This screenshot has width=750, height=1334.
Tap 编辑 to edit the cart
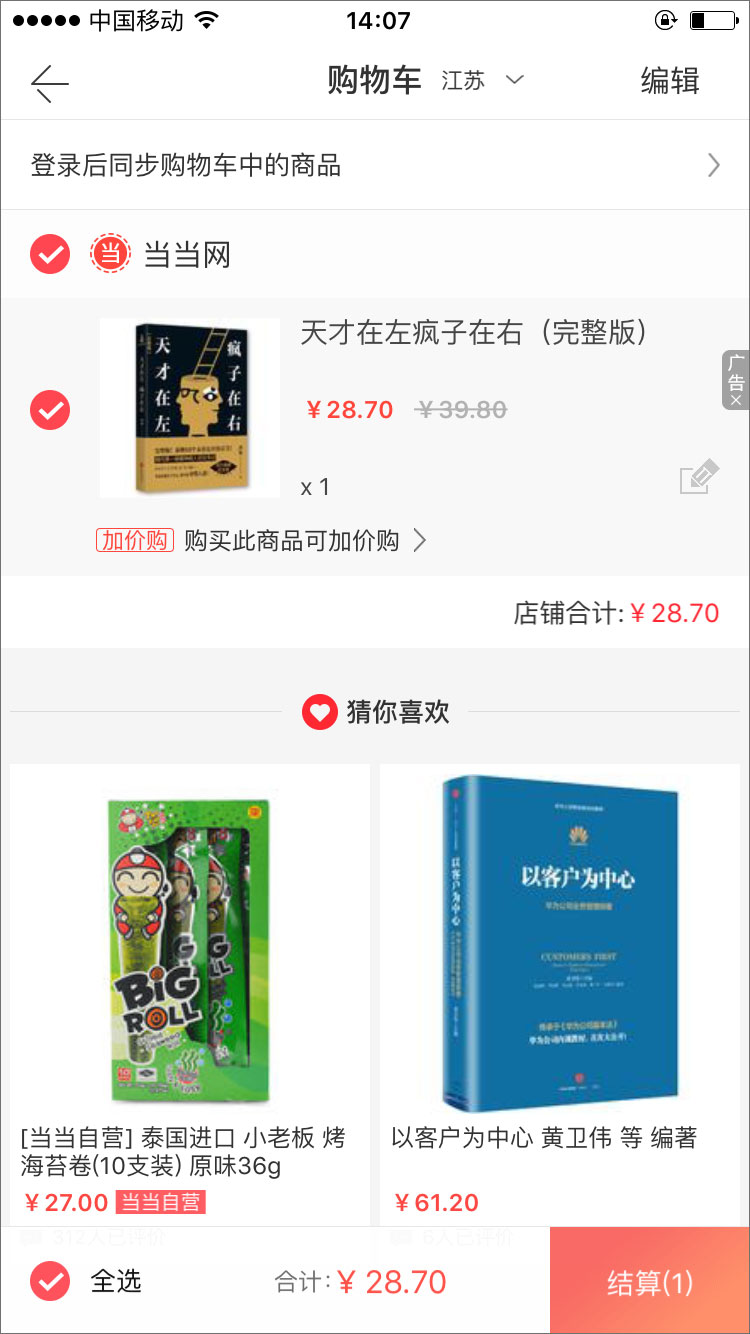point(669,81)
